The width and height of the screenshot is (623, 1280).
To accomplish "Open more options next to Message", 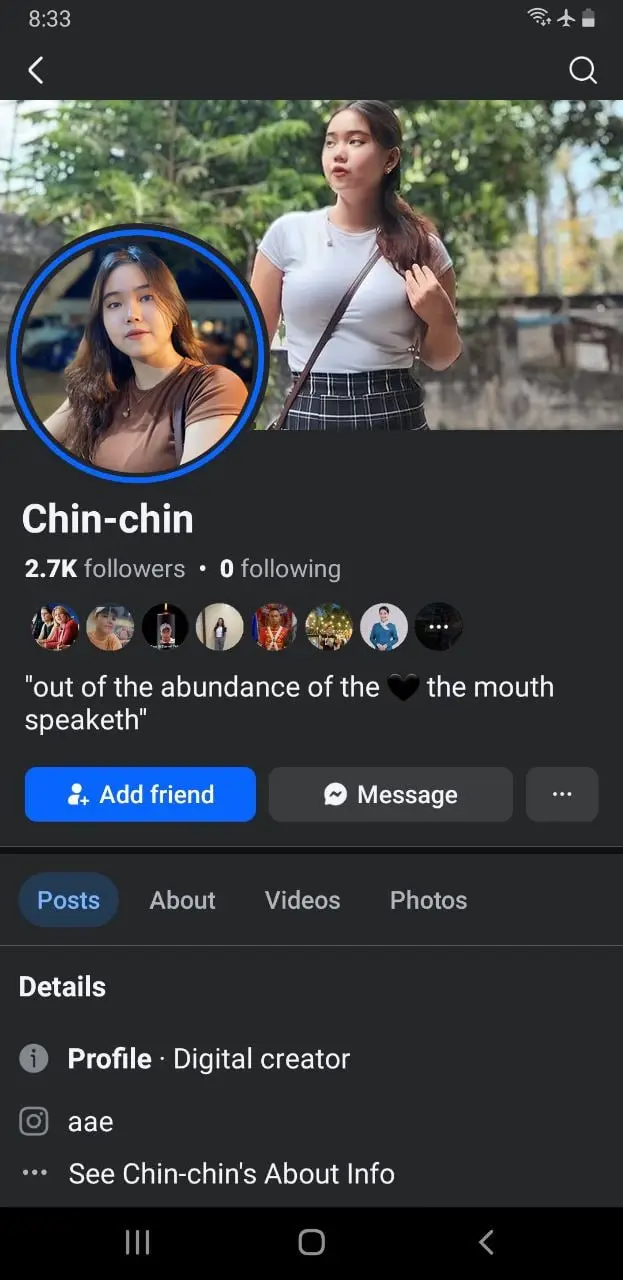I will coord(562,794).
